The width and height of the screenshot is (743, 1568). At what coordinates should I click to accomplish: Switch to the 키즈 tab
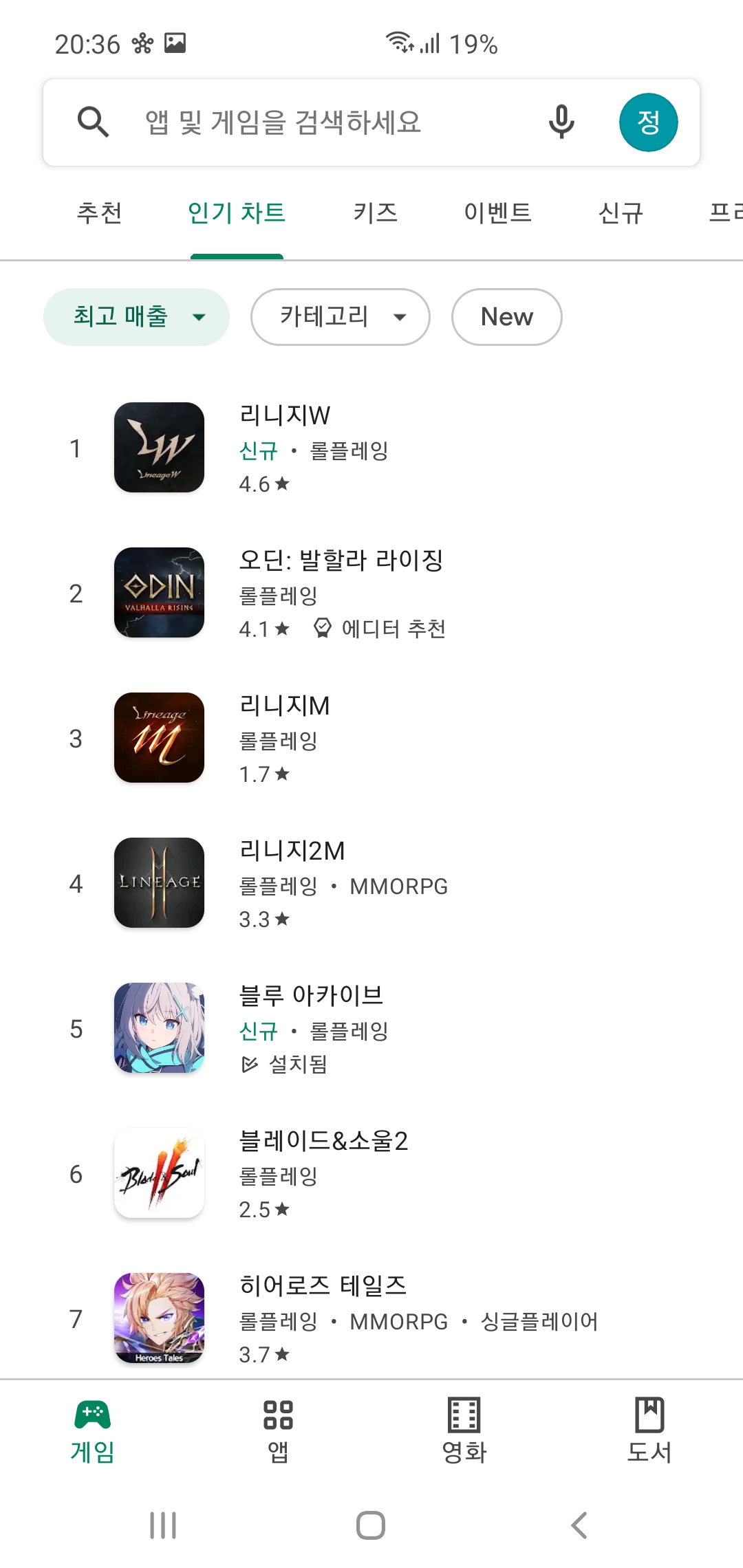tap(375, 213)
